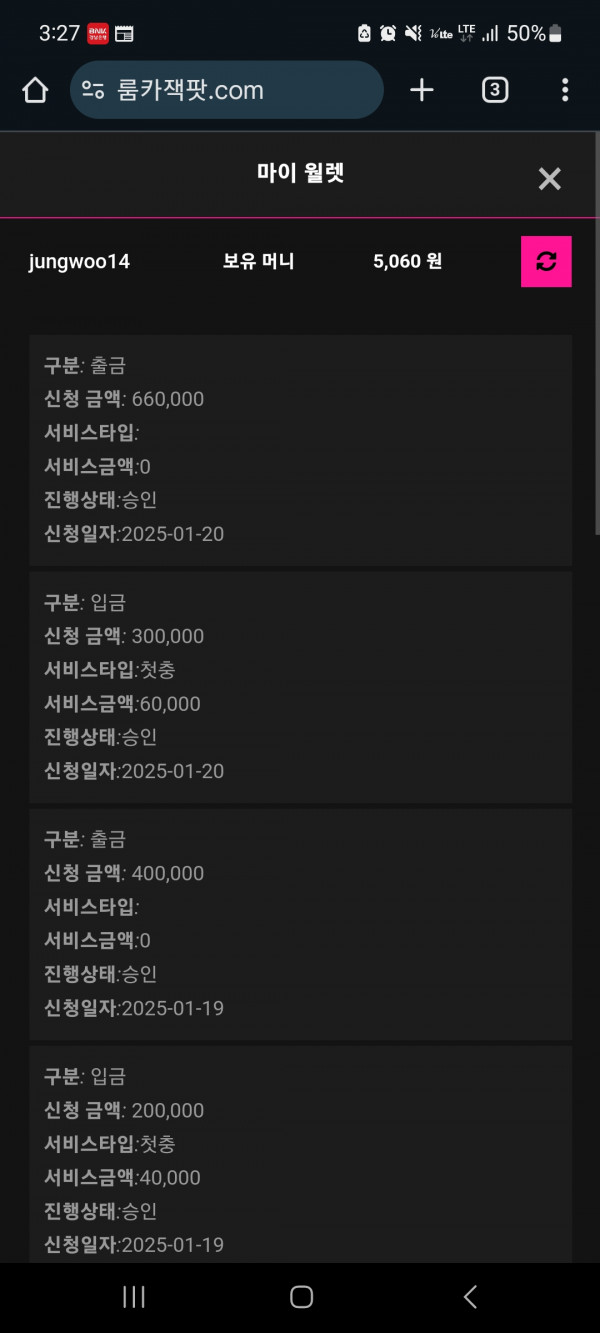Tap the browser home icon
The image size is (600, 1333).
click(35, 90)
